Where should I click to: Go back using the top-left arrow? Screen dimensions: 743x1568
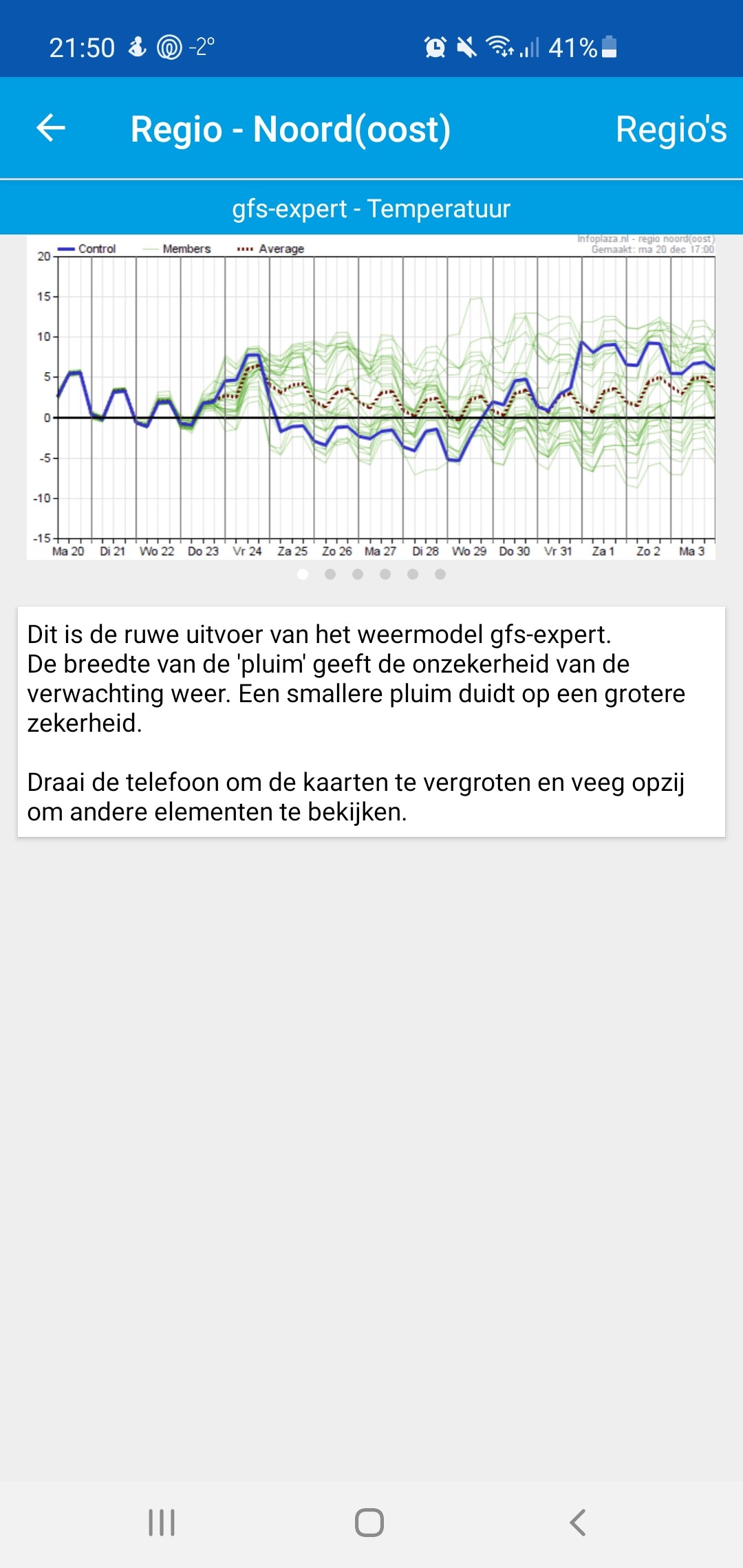[51, 128]
